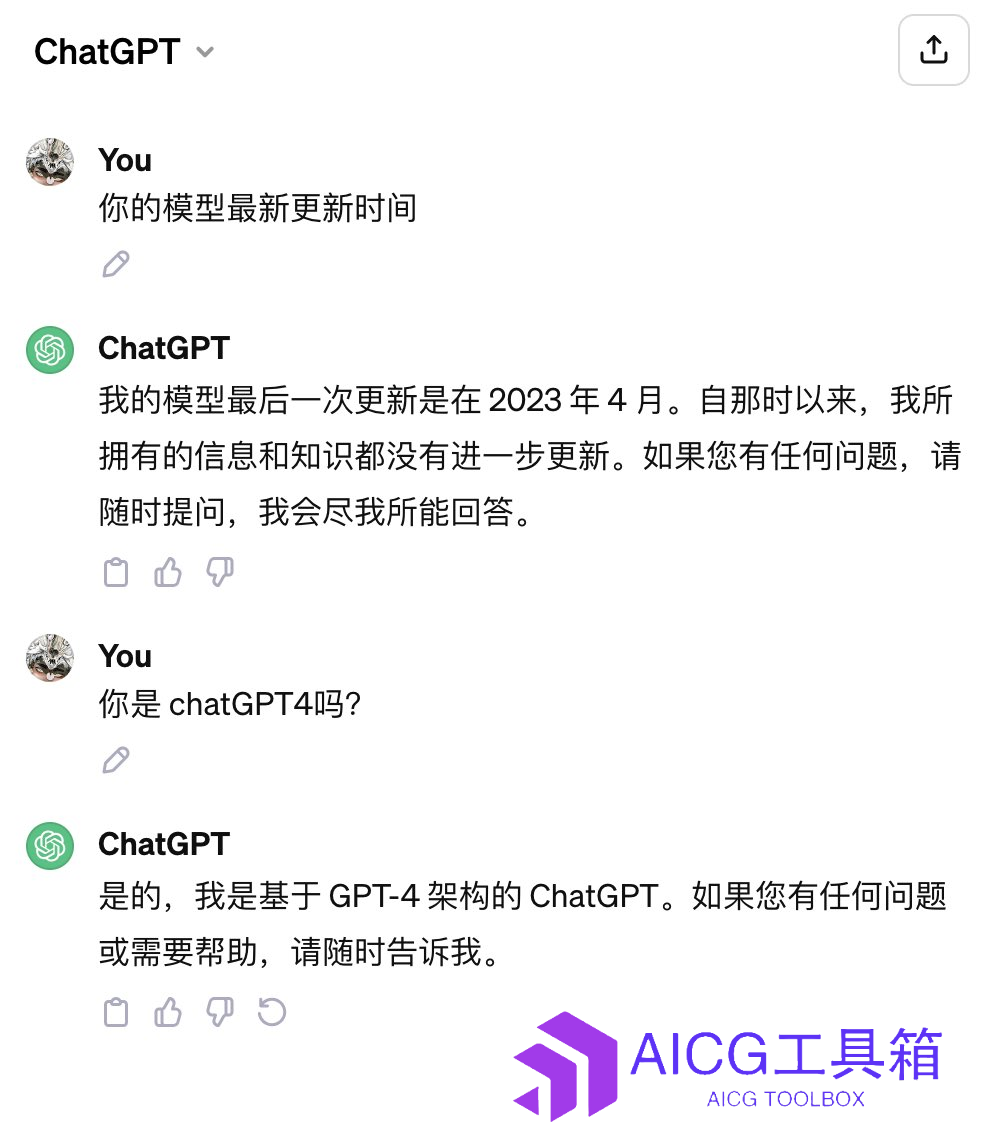This screenshot has height=1132, width=988.
Task: Edit the message asking about chatGPT4
Action: point(116,760)
